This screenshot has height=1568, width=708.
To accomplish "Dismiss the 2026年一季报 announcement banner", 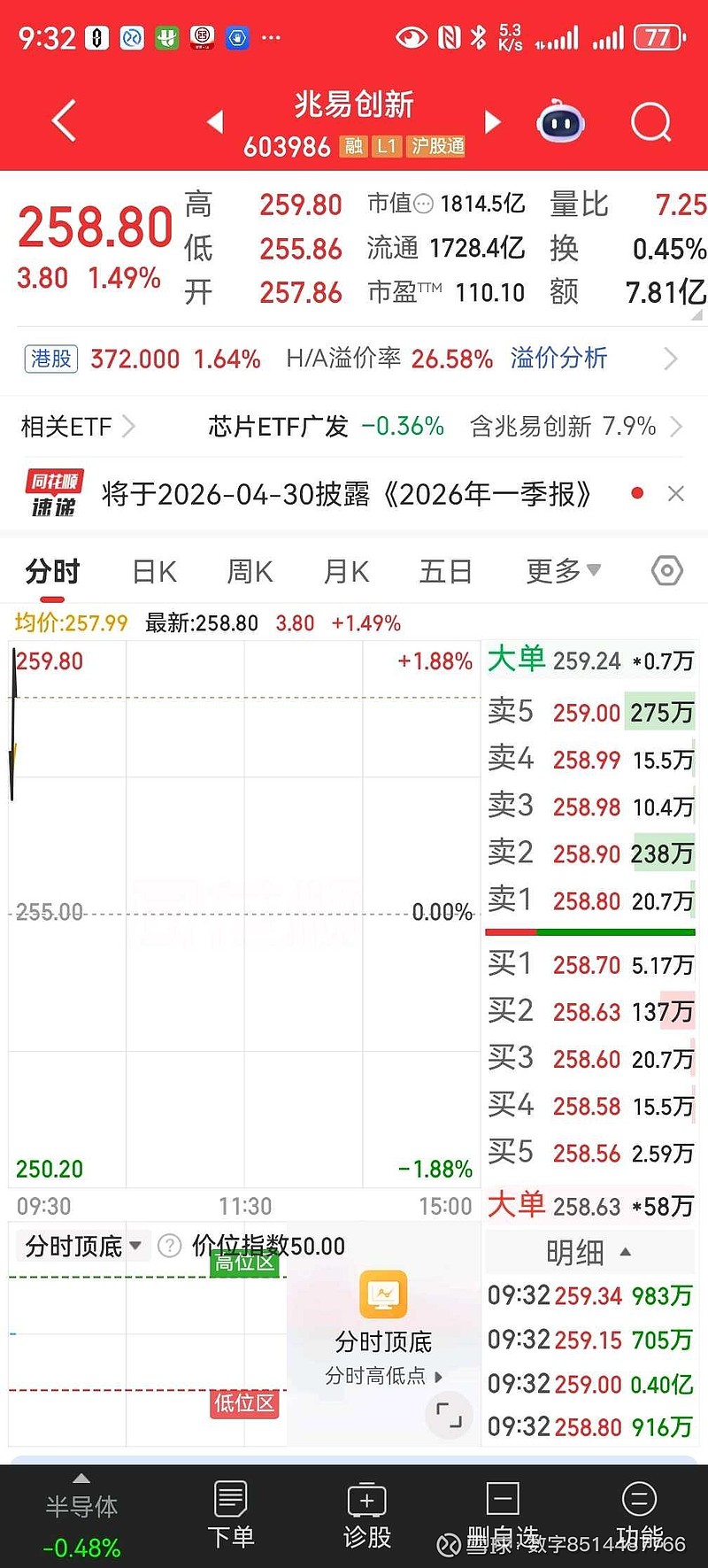I will (x=675, y=493).
